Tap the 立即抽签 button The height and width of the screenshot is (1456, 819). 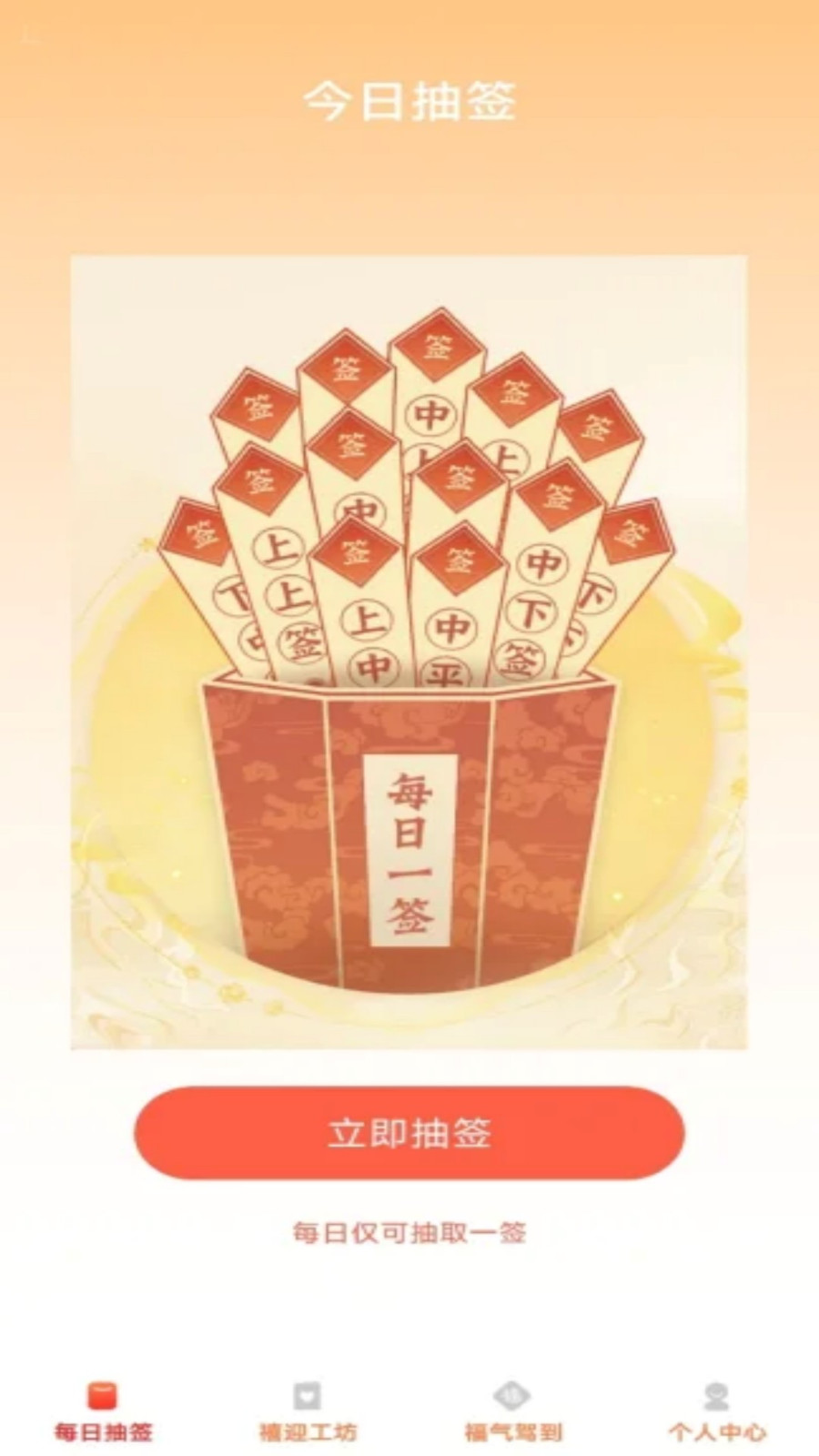[x=409, y=1133]
